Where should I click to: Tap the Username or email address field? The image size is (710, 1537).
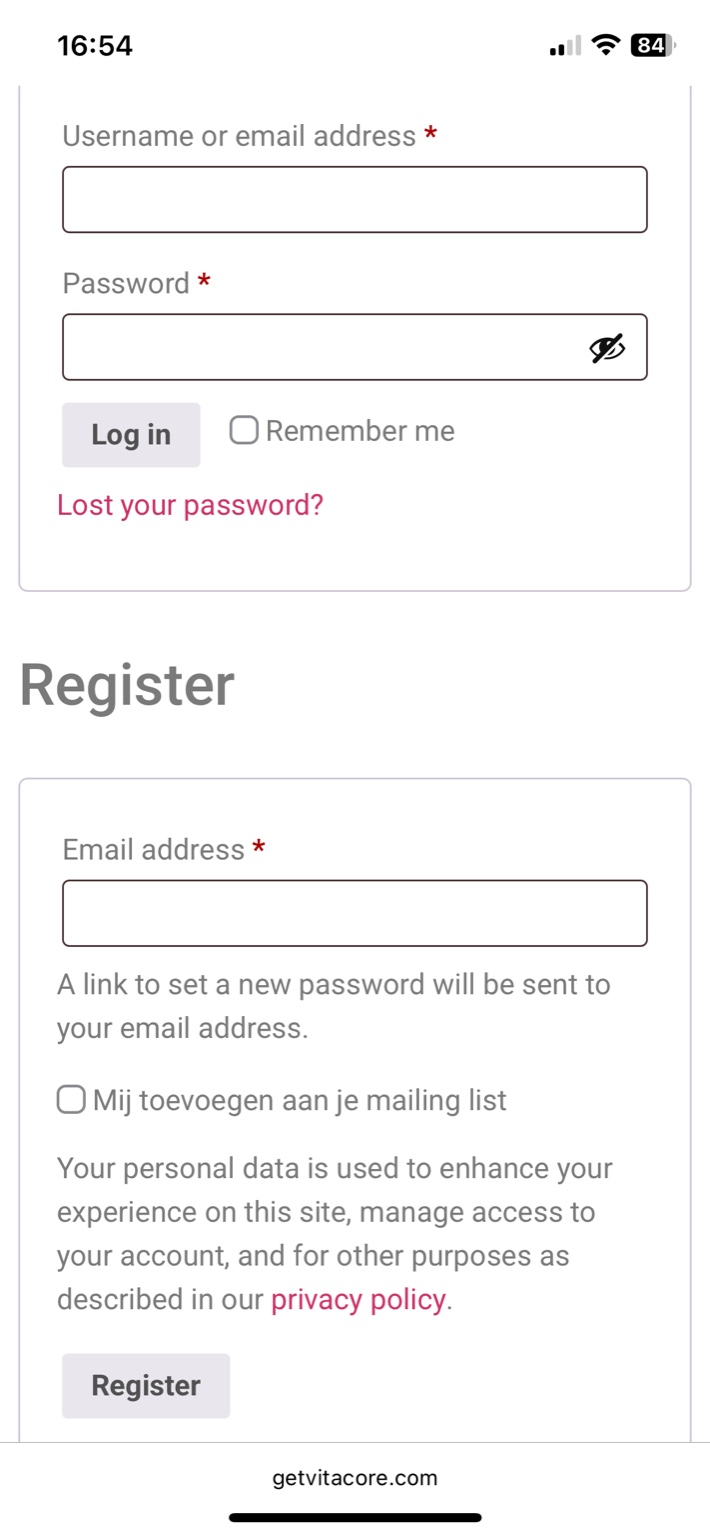pyautogui.click(x=354, y=200)
